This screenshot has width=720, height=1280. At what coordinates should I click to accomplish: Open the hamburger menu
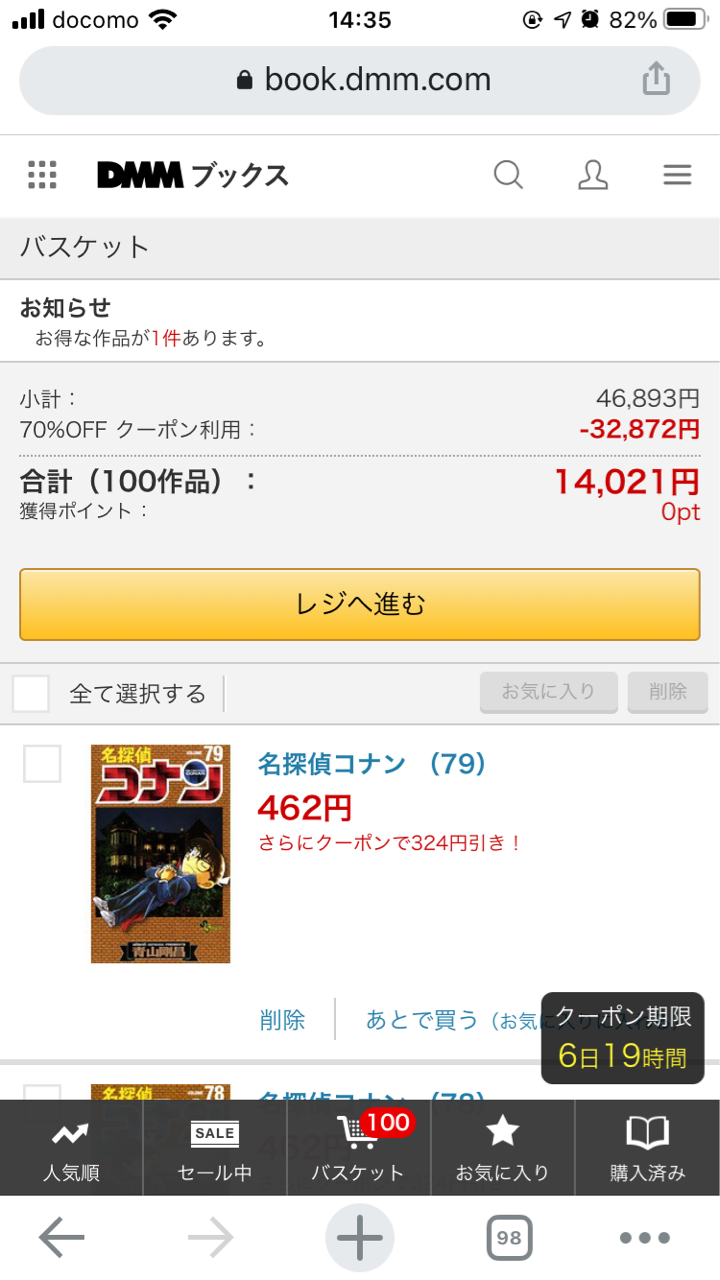(677, 176)
